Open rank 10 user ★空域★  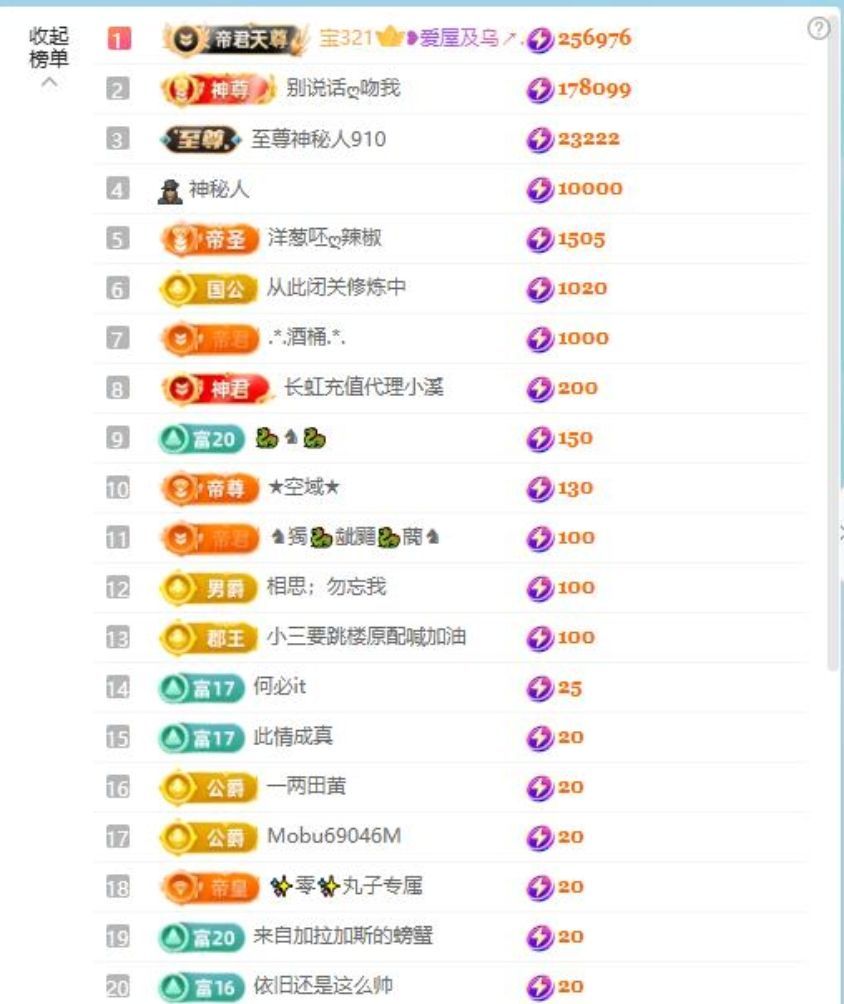coord(305,488)
